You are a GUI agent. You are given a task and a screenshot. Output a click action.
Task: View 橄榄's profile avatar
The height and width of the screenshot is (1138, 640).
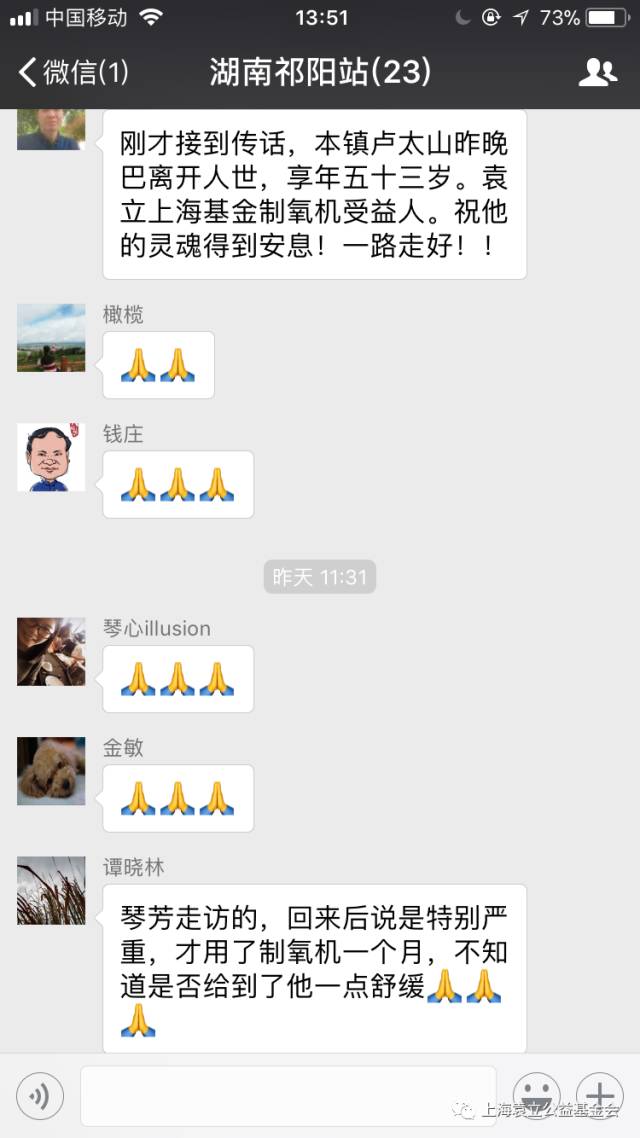(51, 338)
